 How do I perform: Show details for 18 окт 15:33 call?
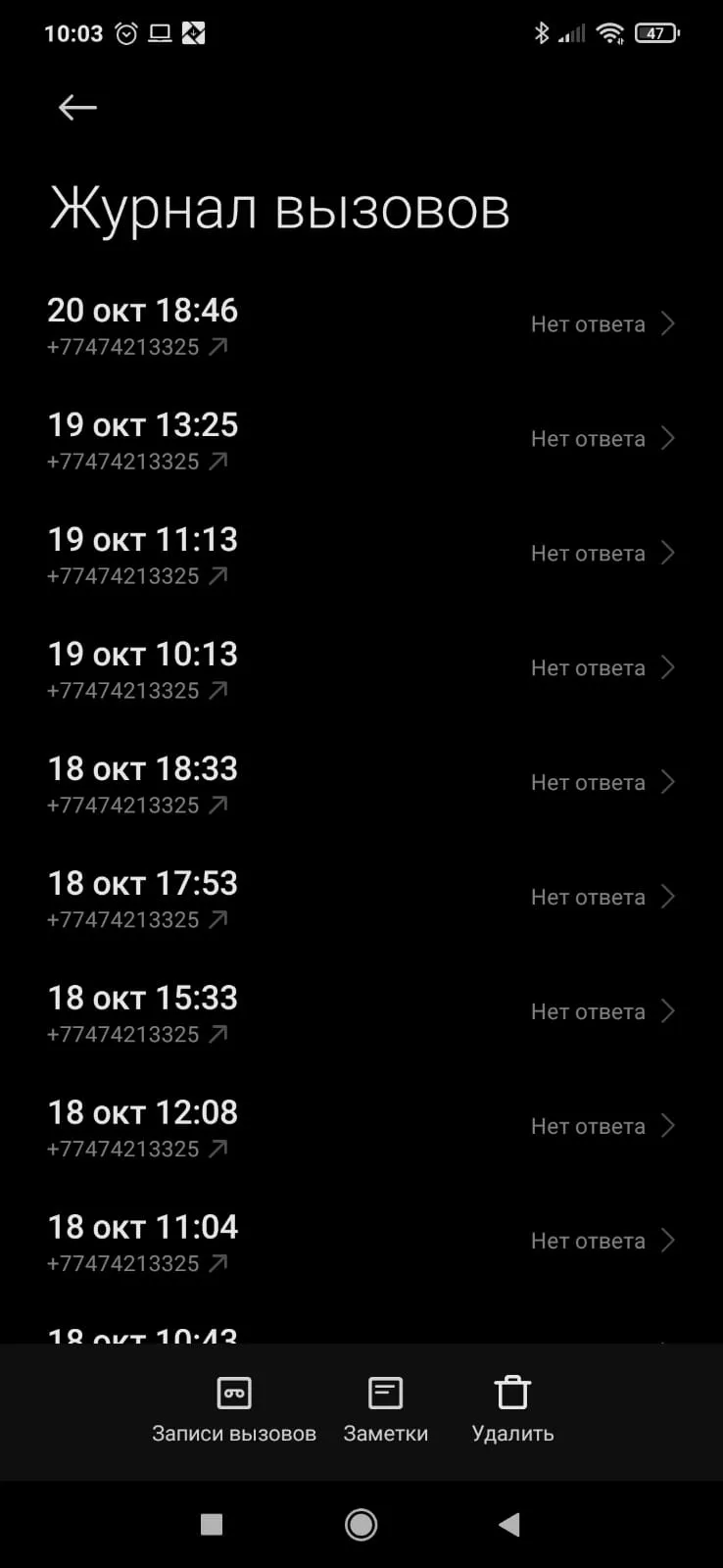[x=361, y=1013]
